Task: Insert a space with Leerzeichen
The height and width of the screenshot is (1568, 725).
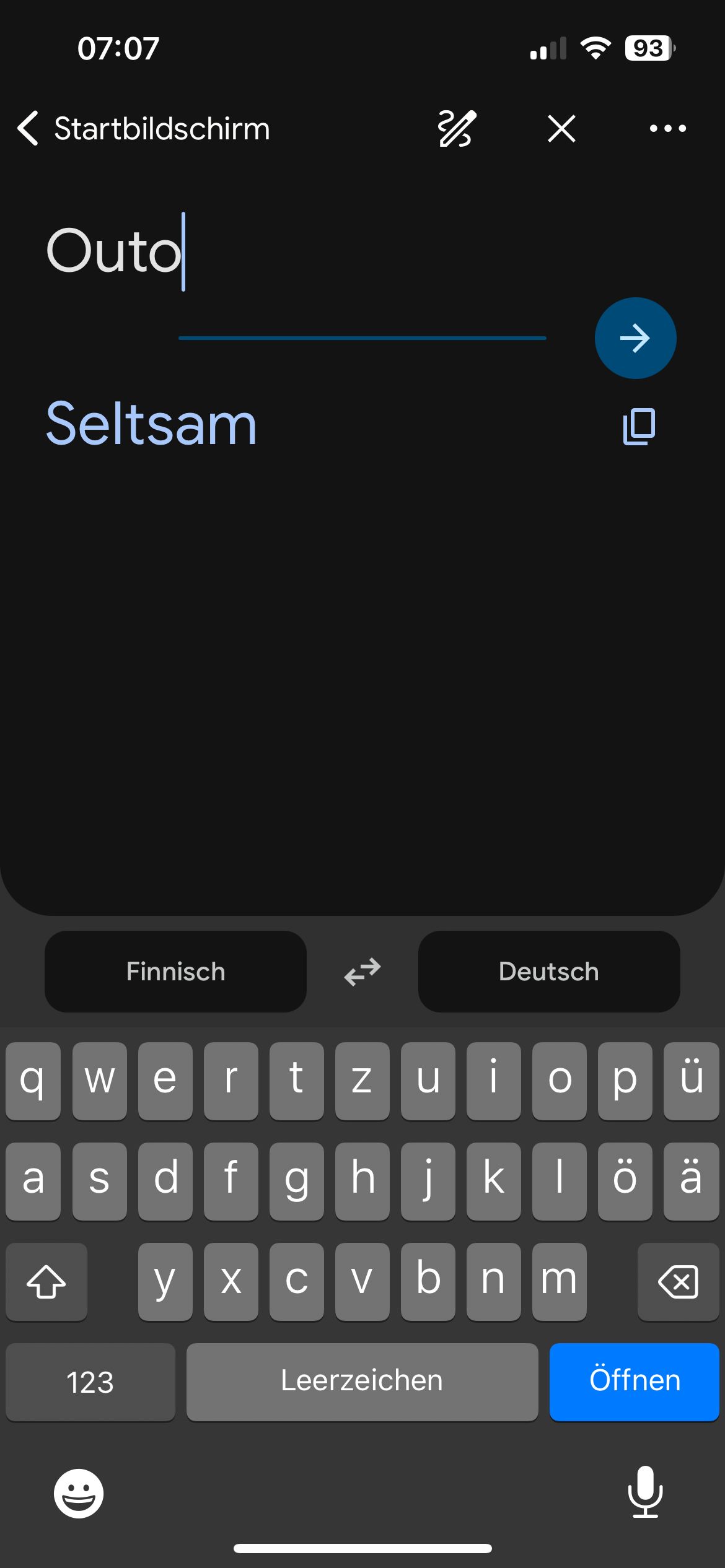Action: (x=362, y=1381)
